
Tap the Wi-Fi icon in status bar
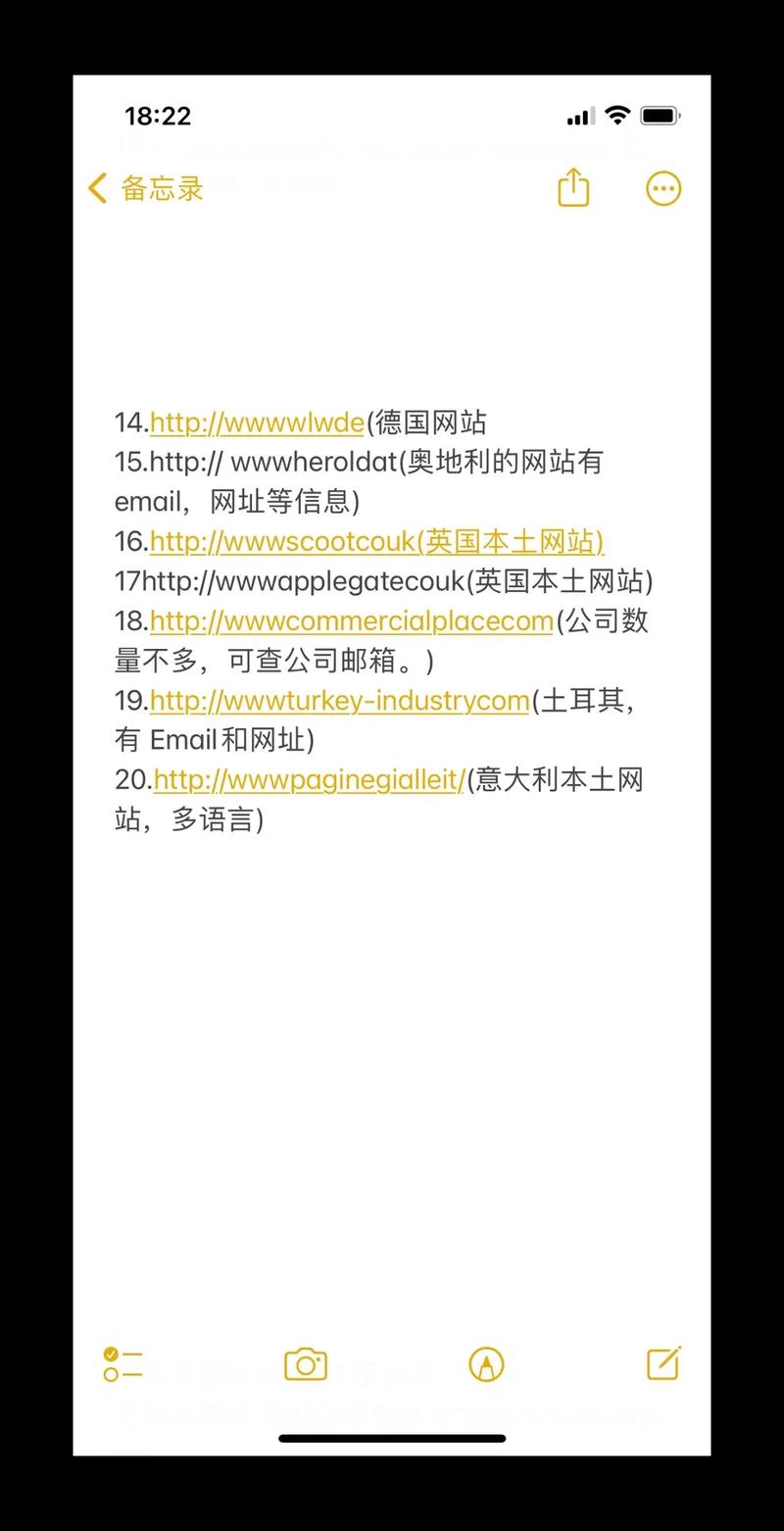click(x=615, y=115)
